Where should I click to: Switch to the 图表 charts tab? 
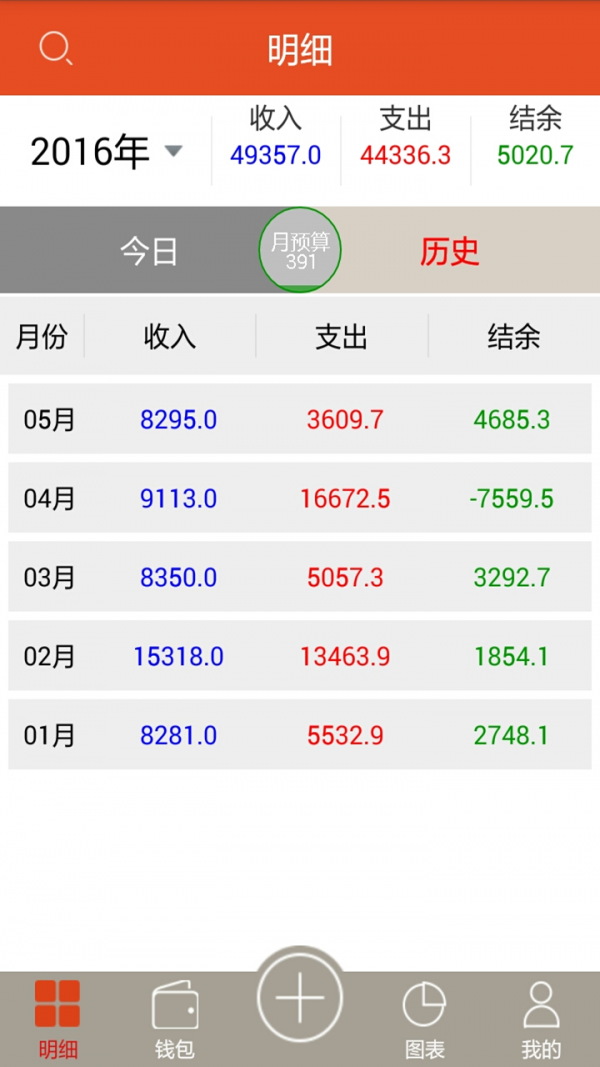pos(424,1018)
